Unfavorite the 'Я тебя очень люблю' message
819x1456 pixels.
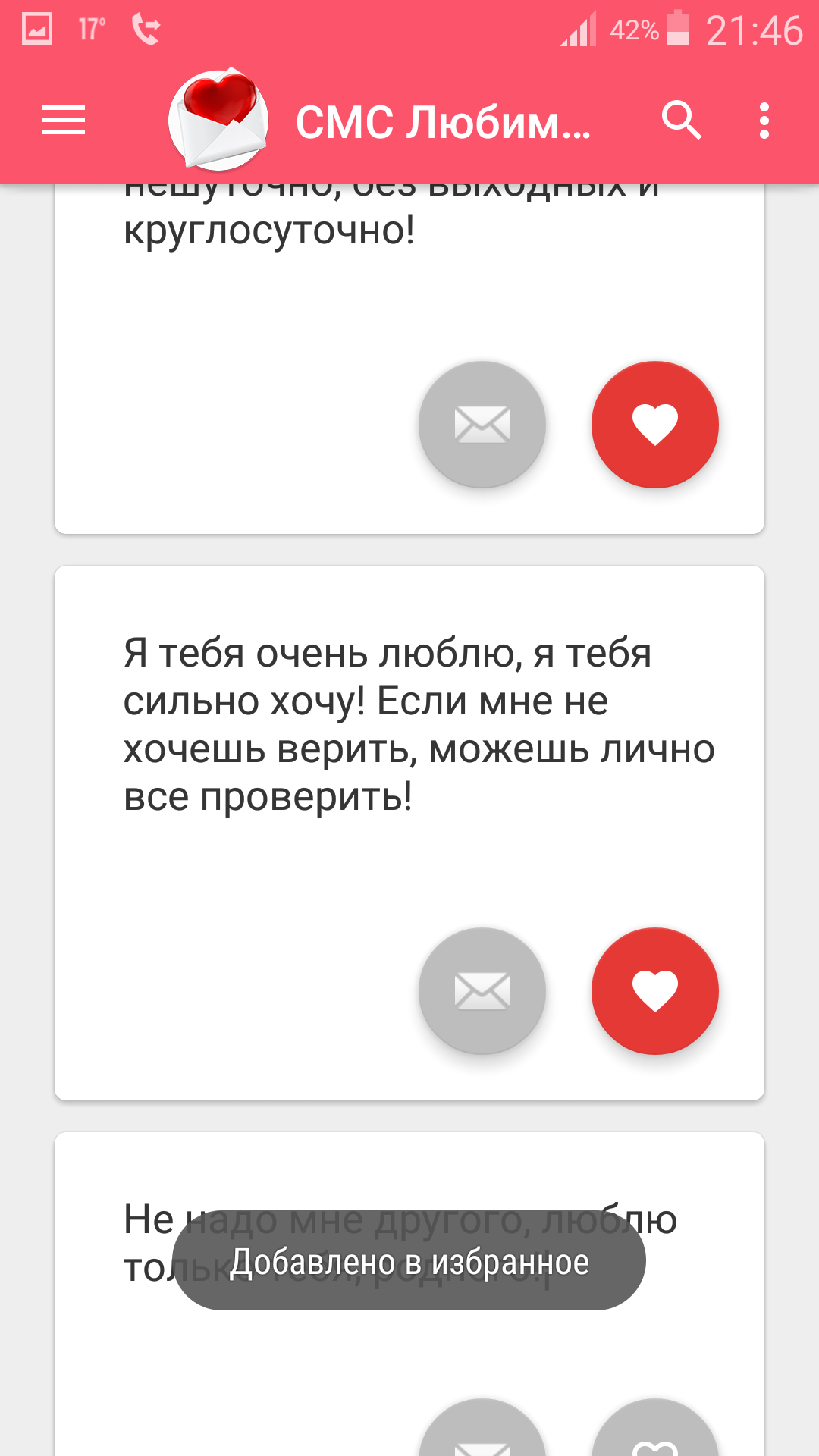[x=654, y=990]
